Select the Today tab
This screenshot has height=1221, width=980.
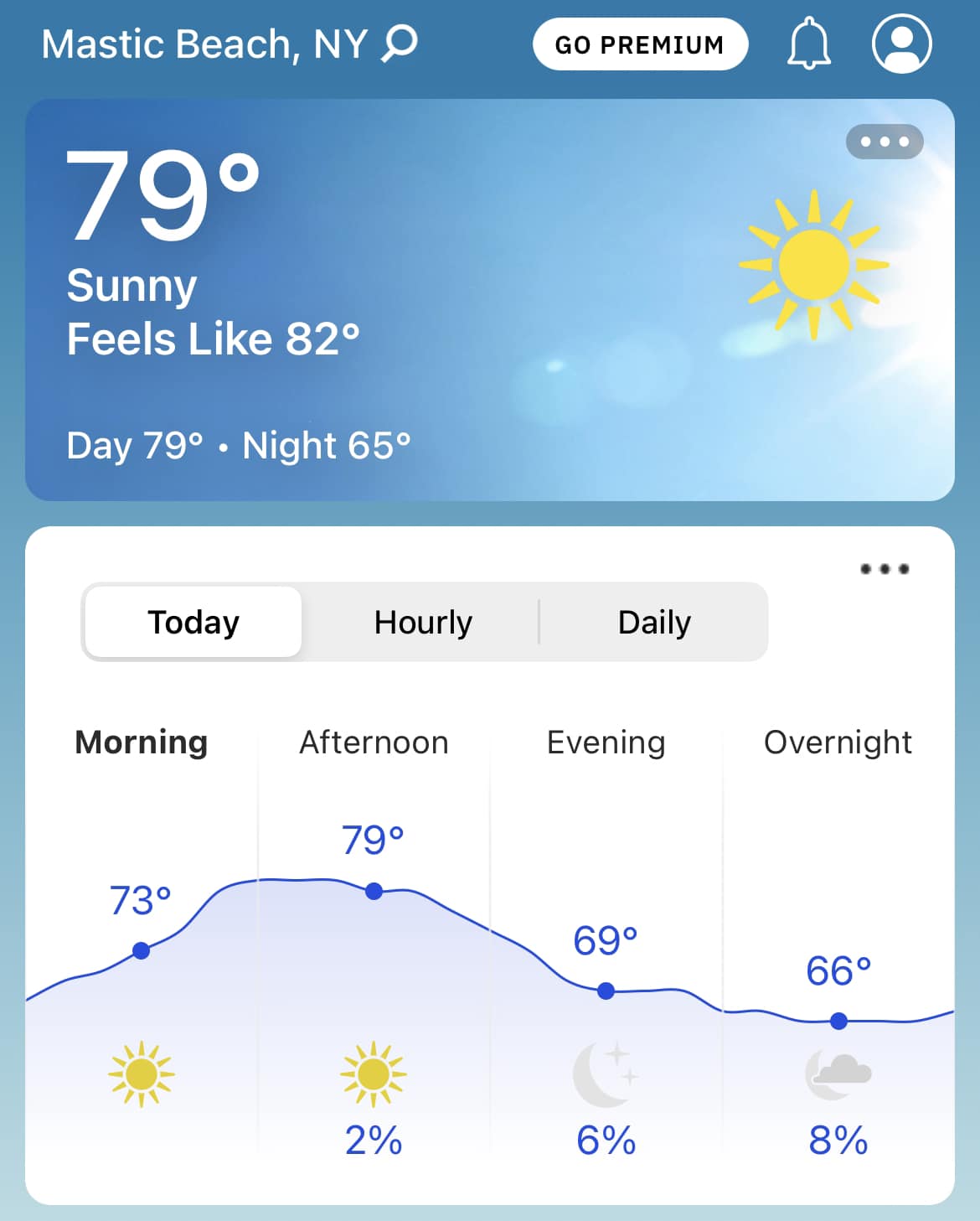[x=193, y=623]
